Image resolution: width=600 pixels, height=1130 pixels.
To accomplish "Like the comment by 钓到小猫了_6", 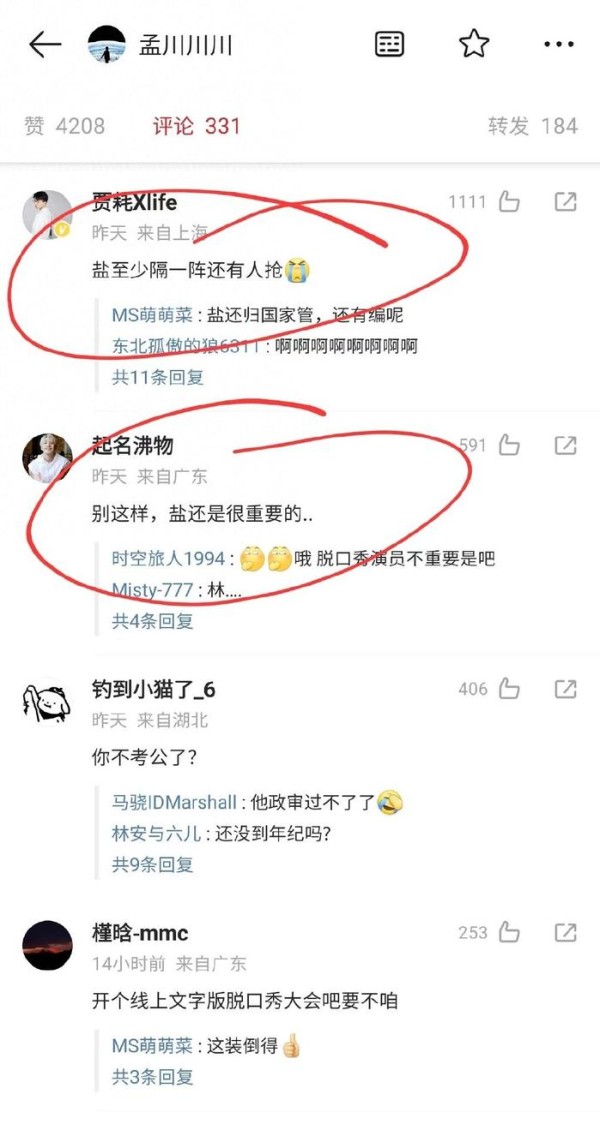I will (509, 689).
